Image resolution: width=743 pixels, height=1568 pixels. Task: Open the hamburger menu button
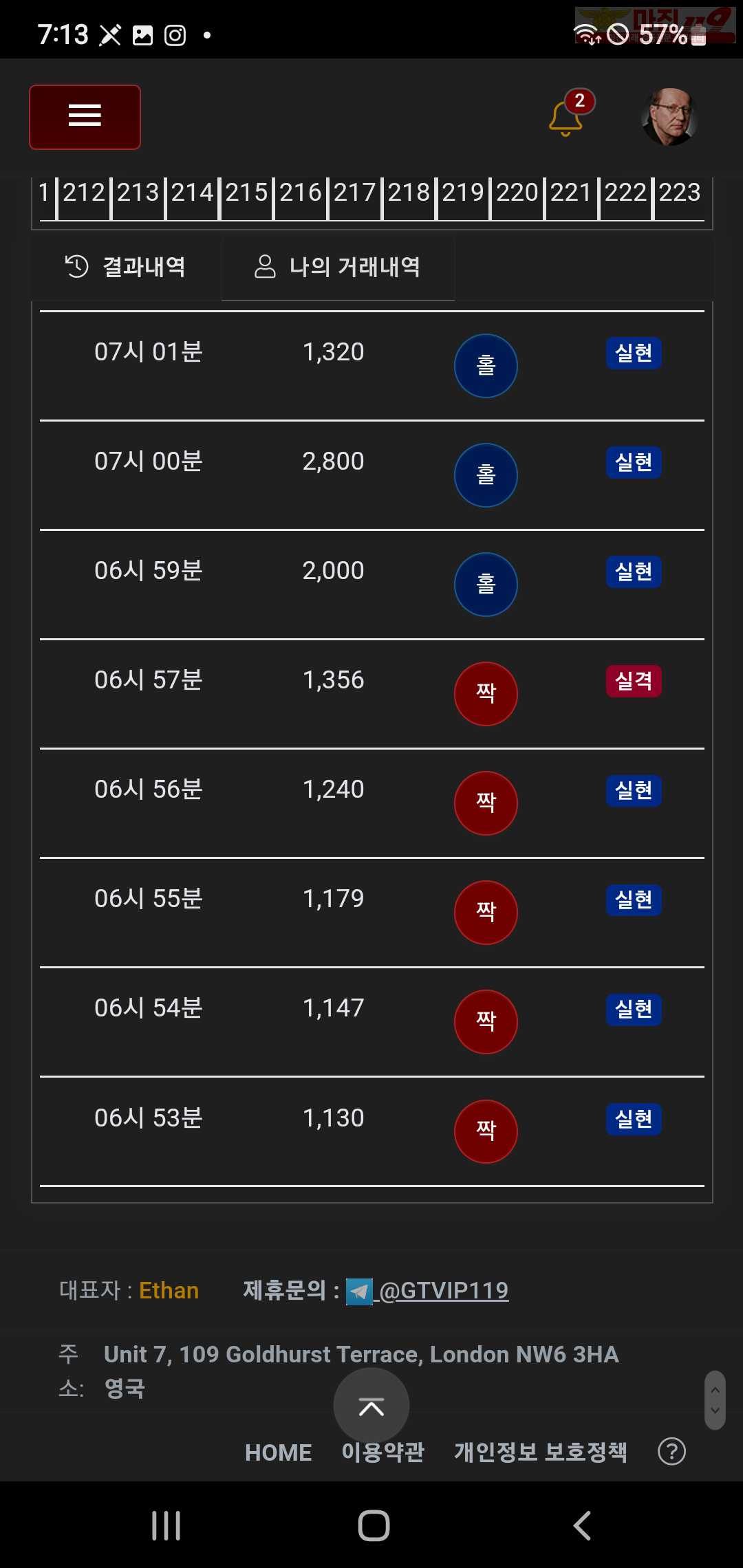(85, 117)
